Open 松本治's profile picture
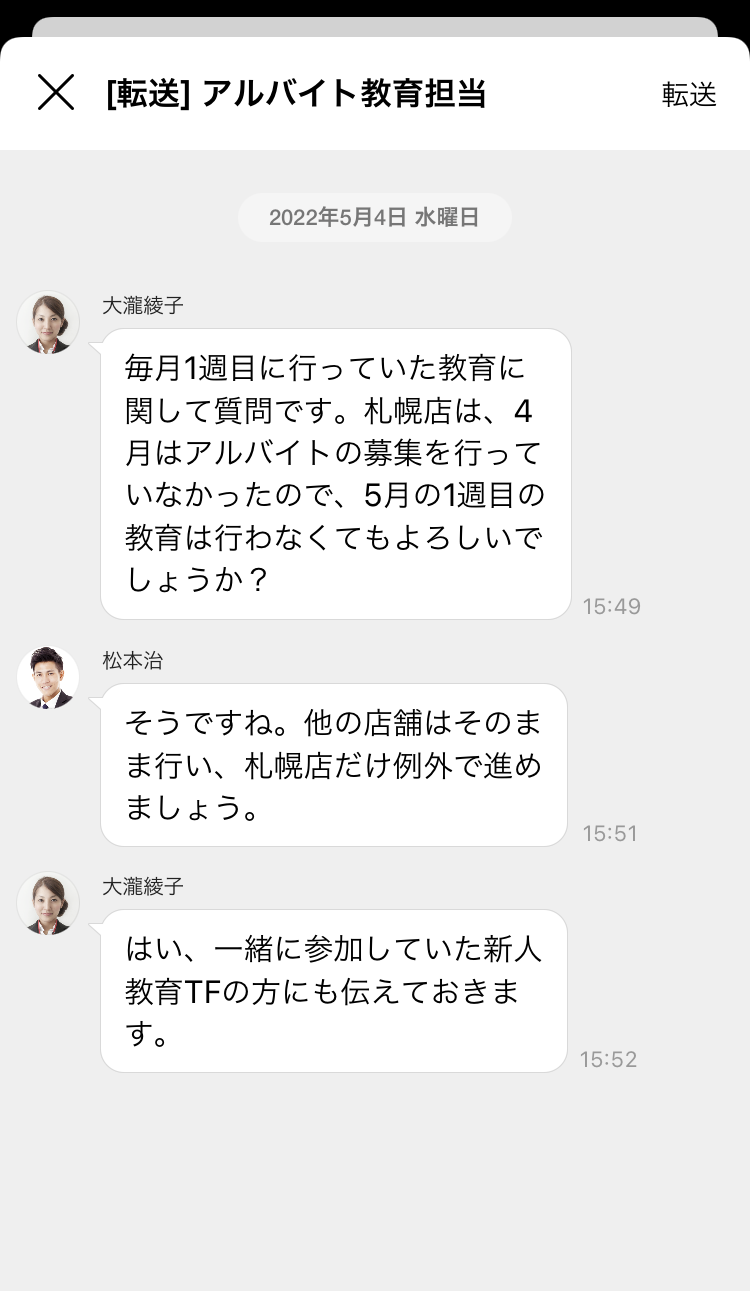750x1291 pixels. click(x=48, y=678)
